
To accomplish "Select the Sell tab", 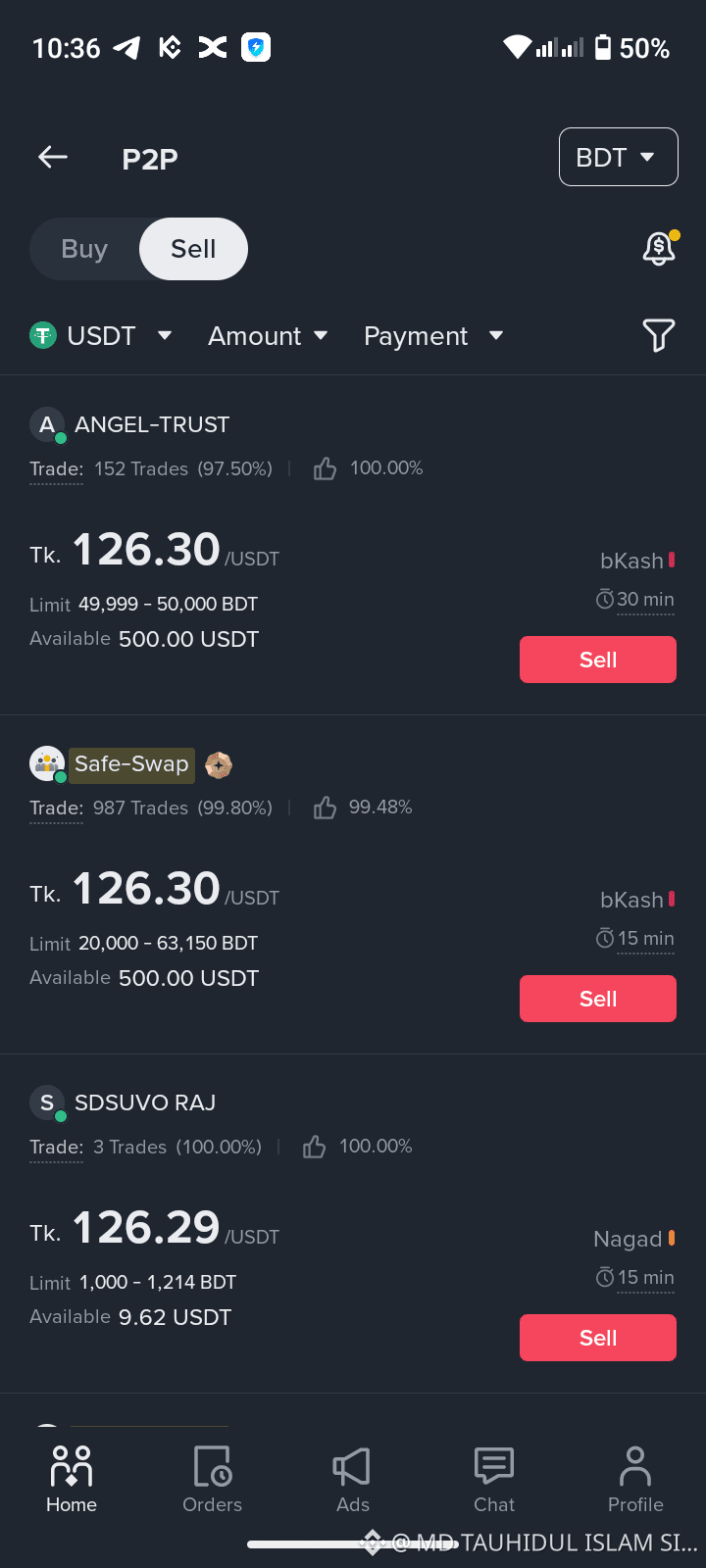I will pyautogui.click(x=193, y=249).
